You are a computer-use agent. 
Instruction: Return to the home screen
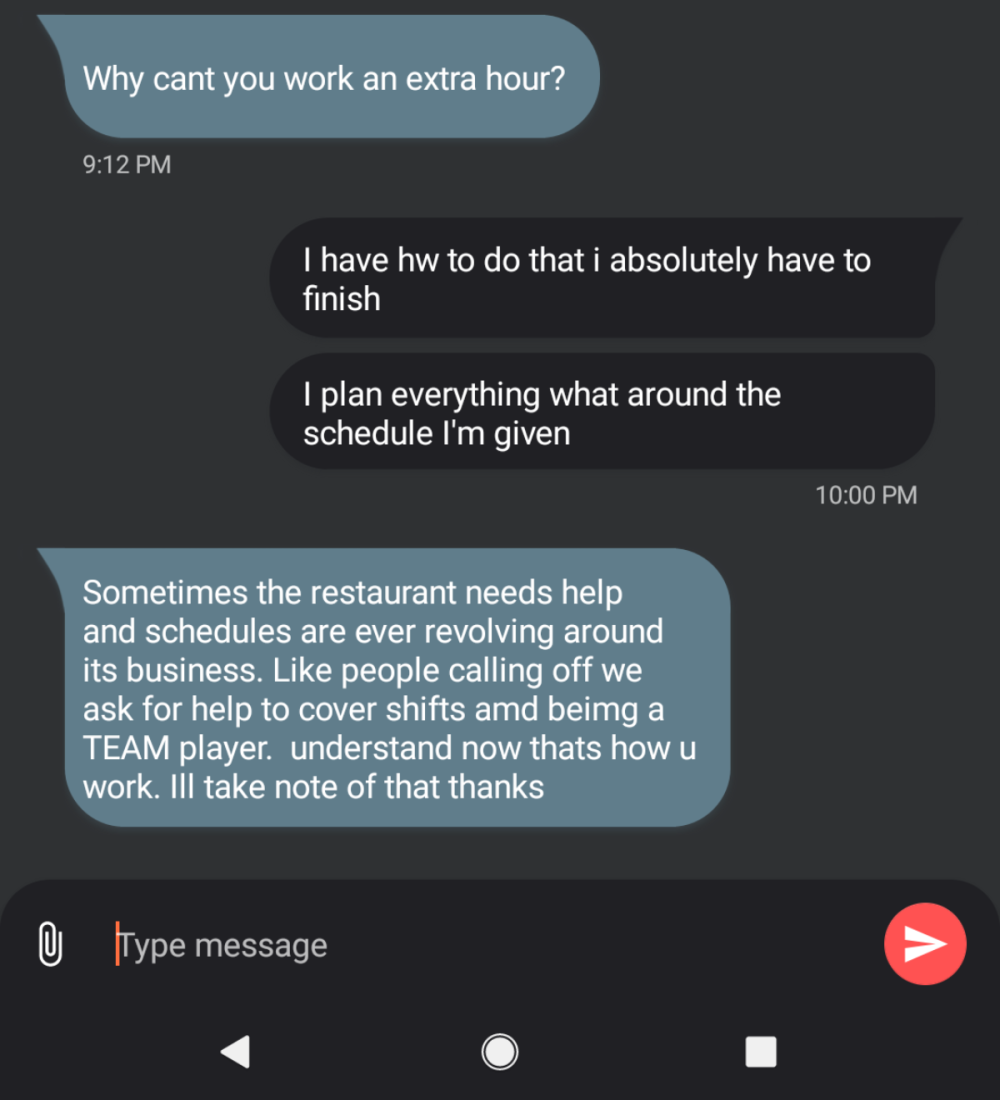pyautogui.click(x=499, y=1051)
